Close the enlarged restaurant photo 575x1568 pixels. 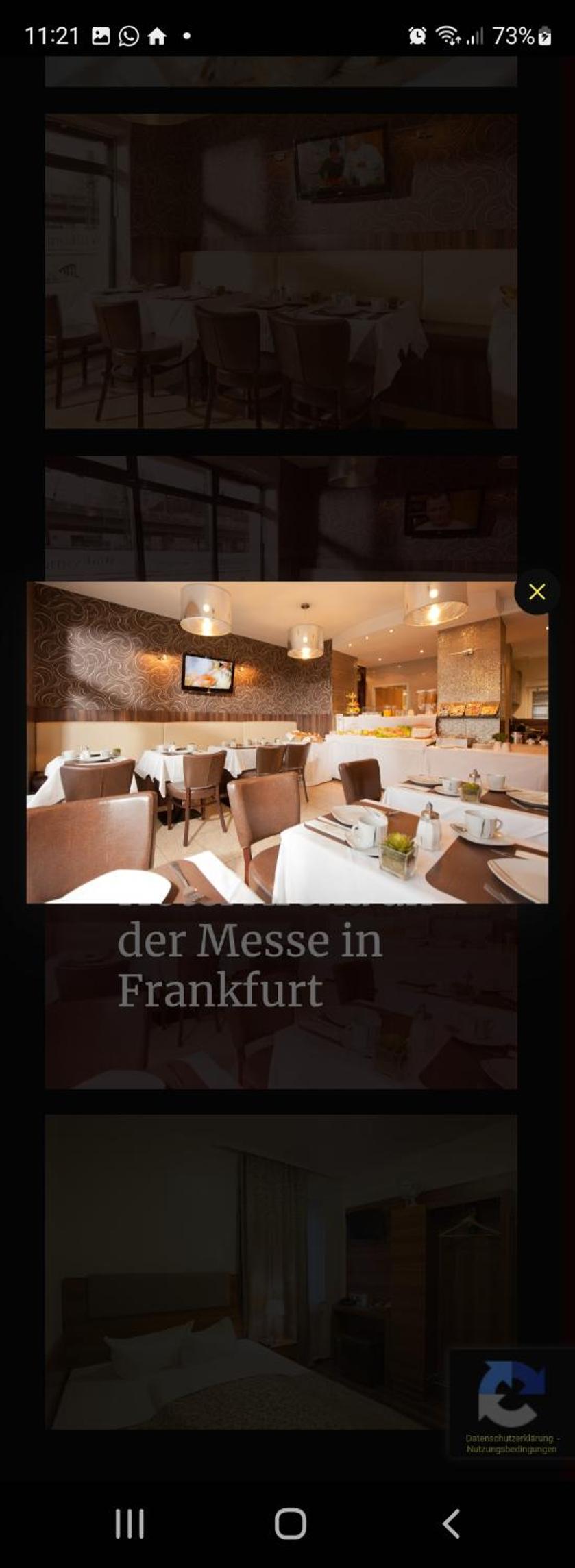point(537,592)
